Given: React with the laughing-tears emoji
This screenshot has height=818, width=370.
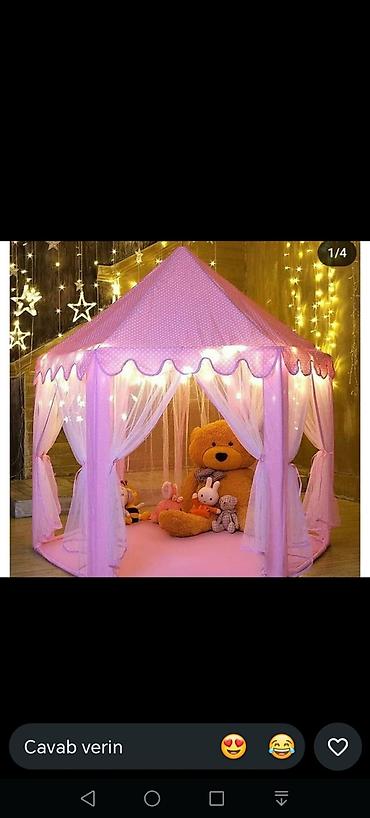Looking at the screenshot, I should pos(282,747).
